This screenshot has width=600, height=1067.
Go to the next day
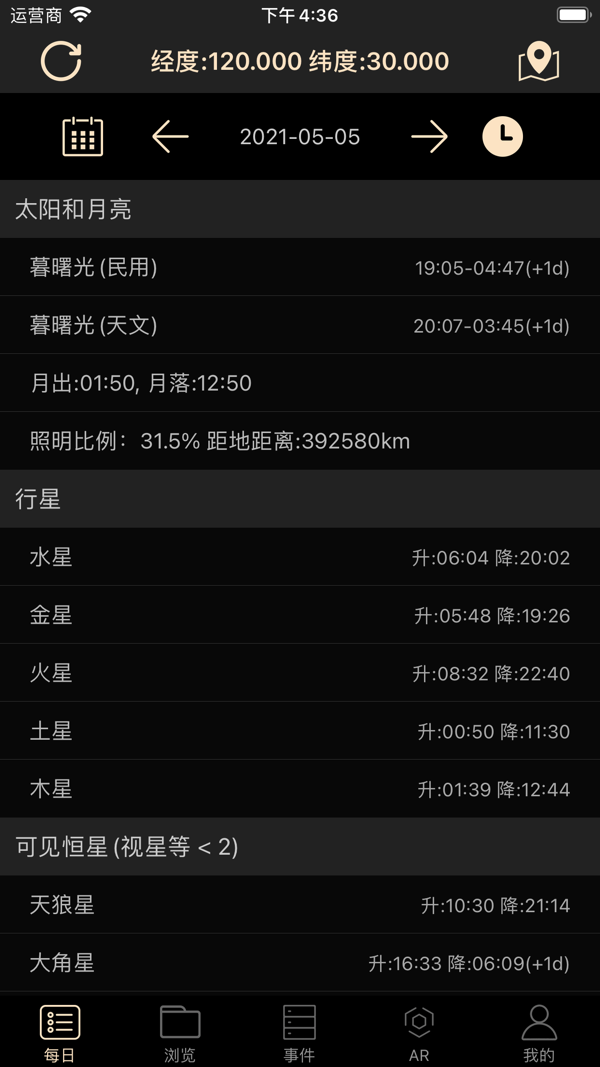[429, 137]
